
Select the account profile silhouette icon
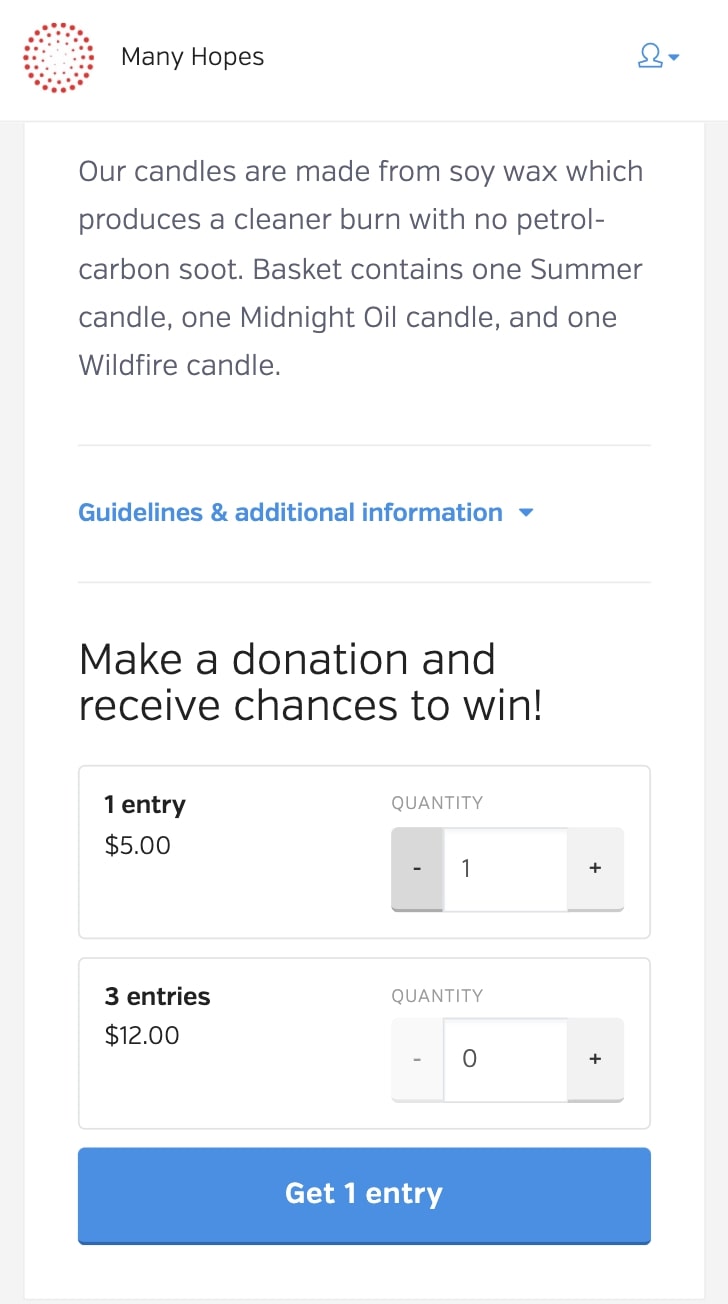click(x=651, y=56)
